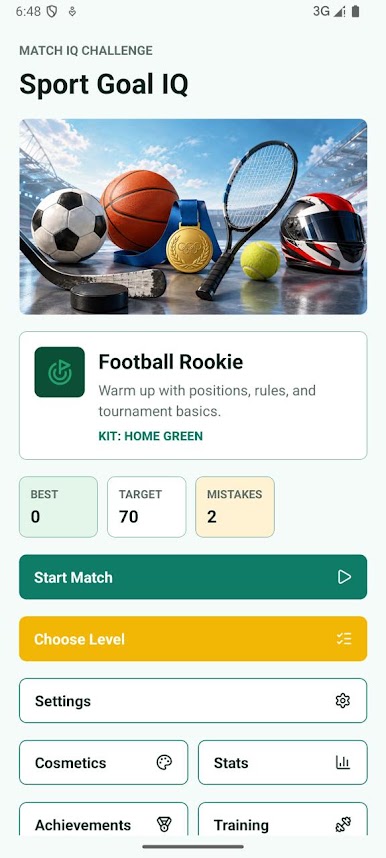This screenshot has height=858, width=386.
Task: Start a new match
Action: [193, 577]
